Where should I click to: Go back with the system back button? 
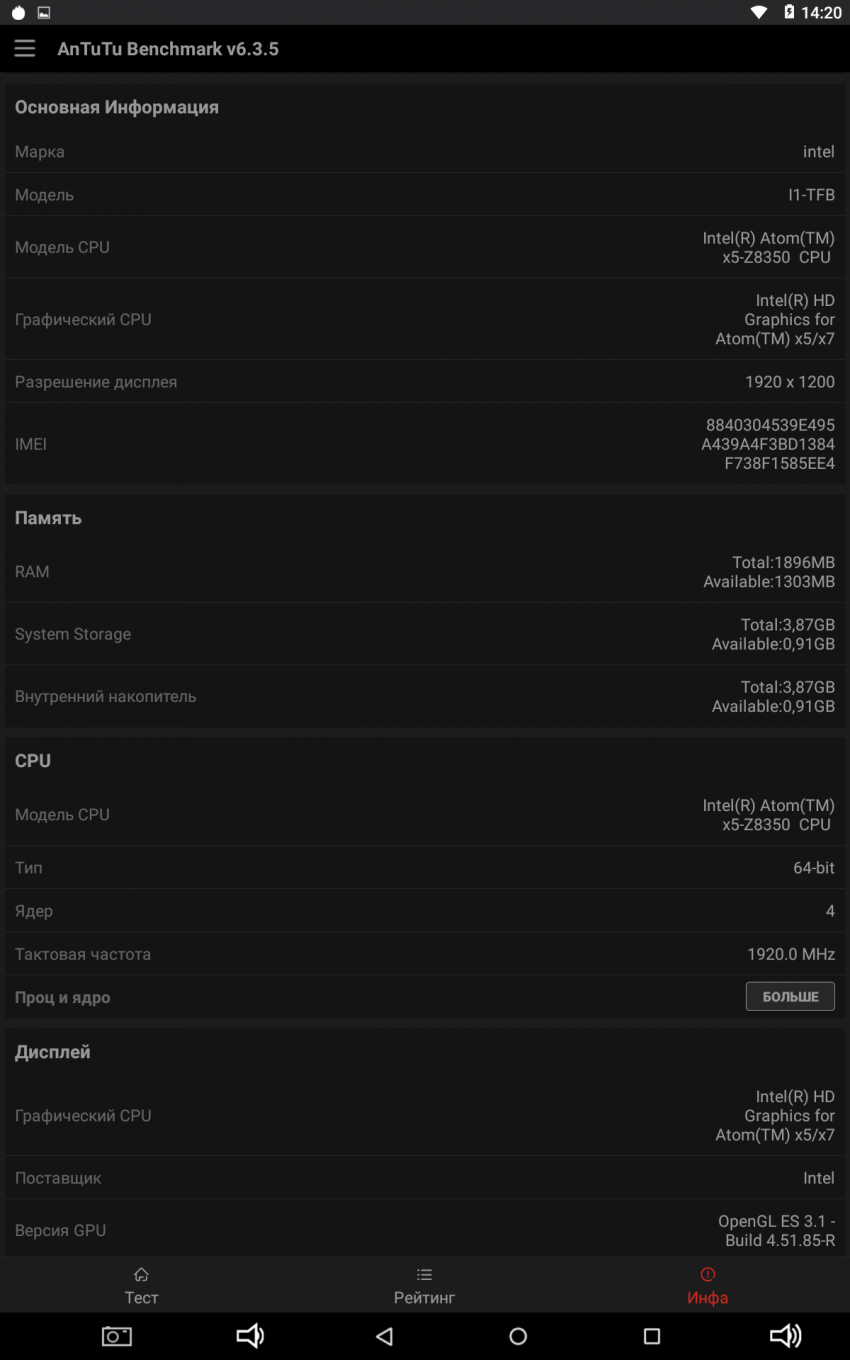coord(384,1336)
